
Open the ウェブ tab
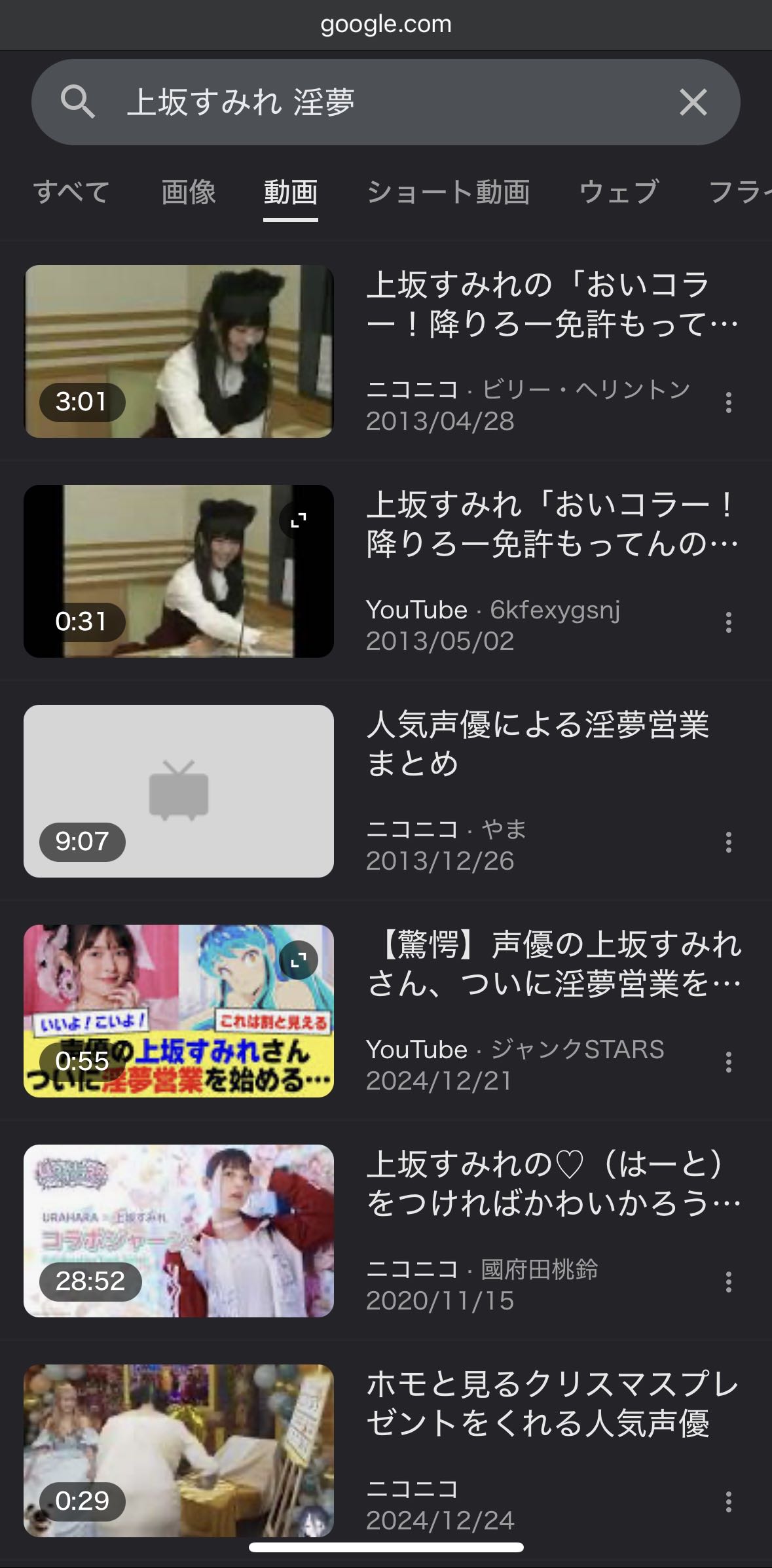click(x=619, y=192)
